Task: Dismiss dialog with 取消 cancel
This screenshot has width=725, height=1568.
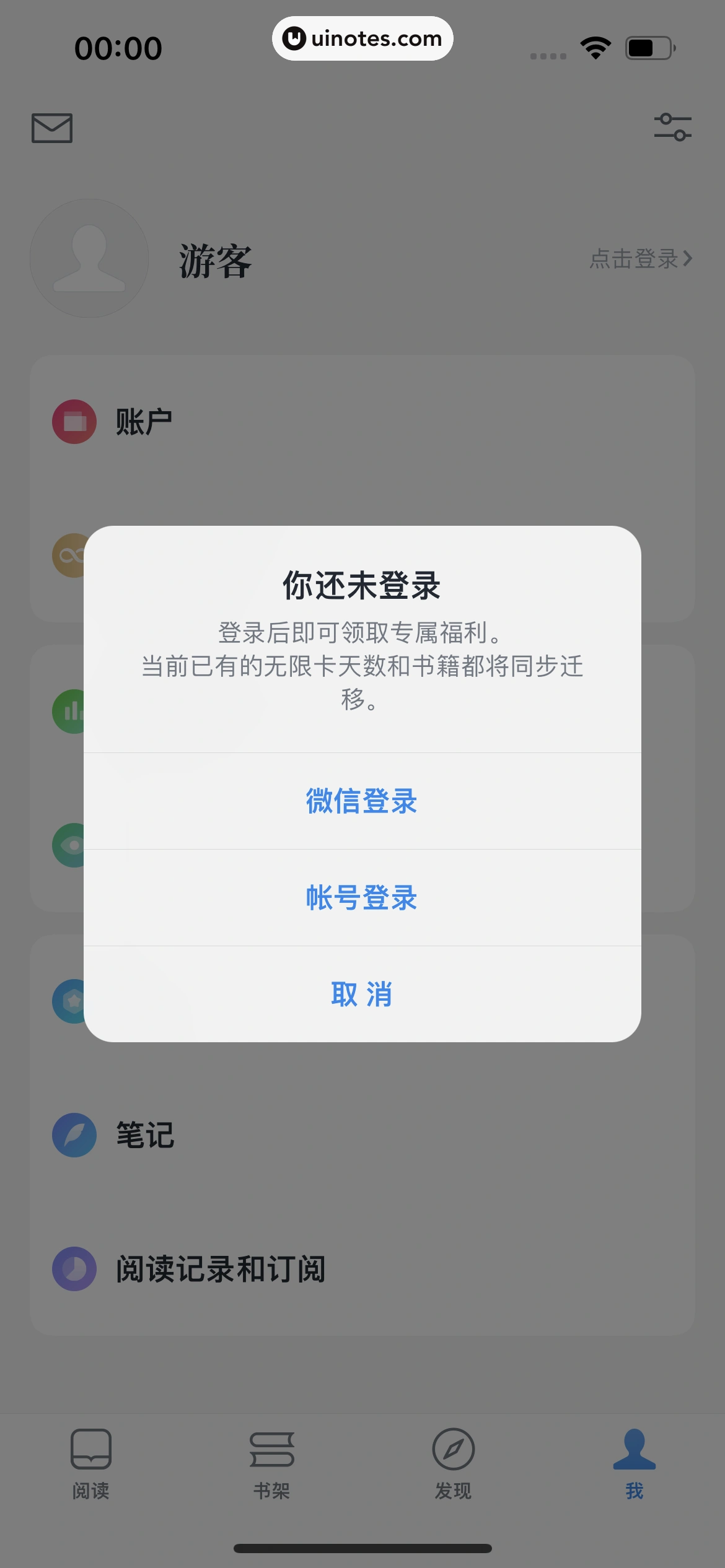Action: [x=362, y=995]
